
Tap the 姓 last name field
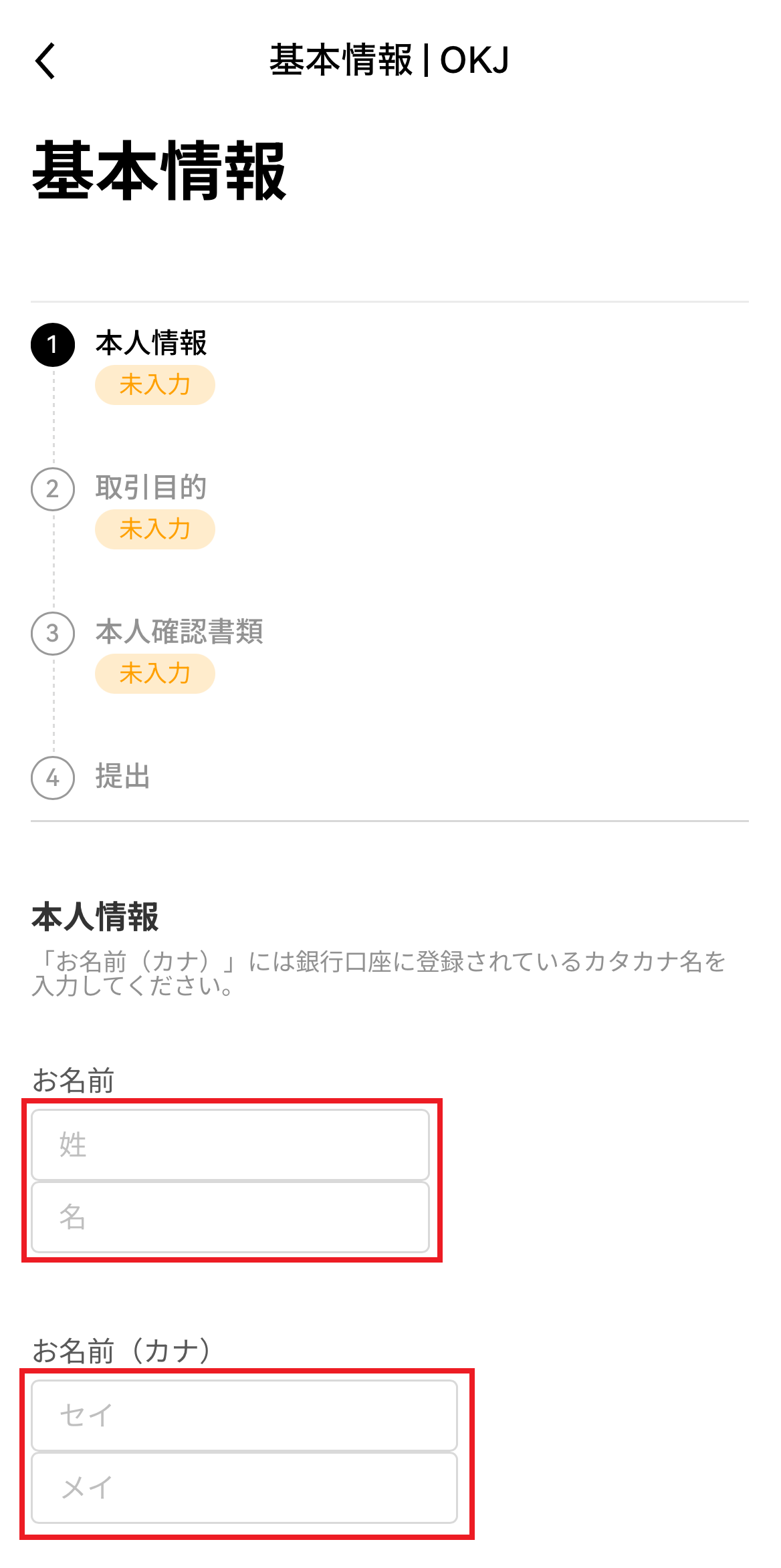click(x=230, y=1145)
